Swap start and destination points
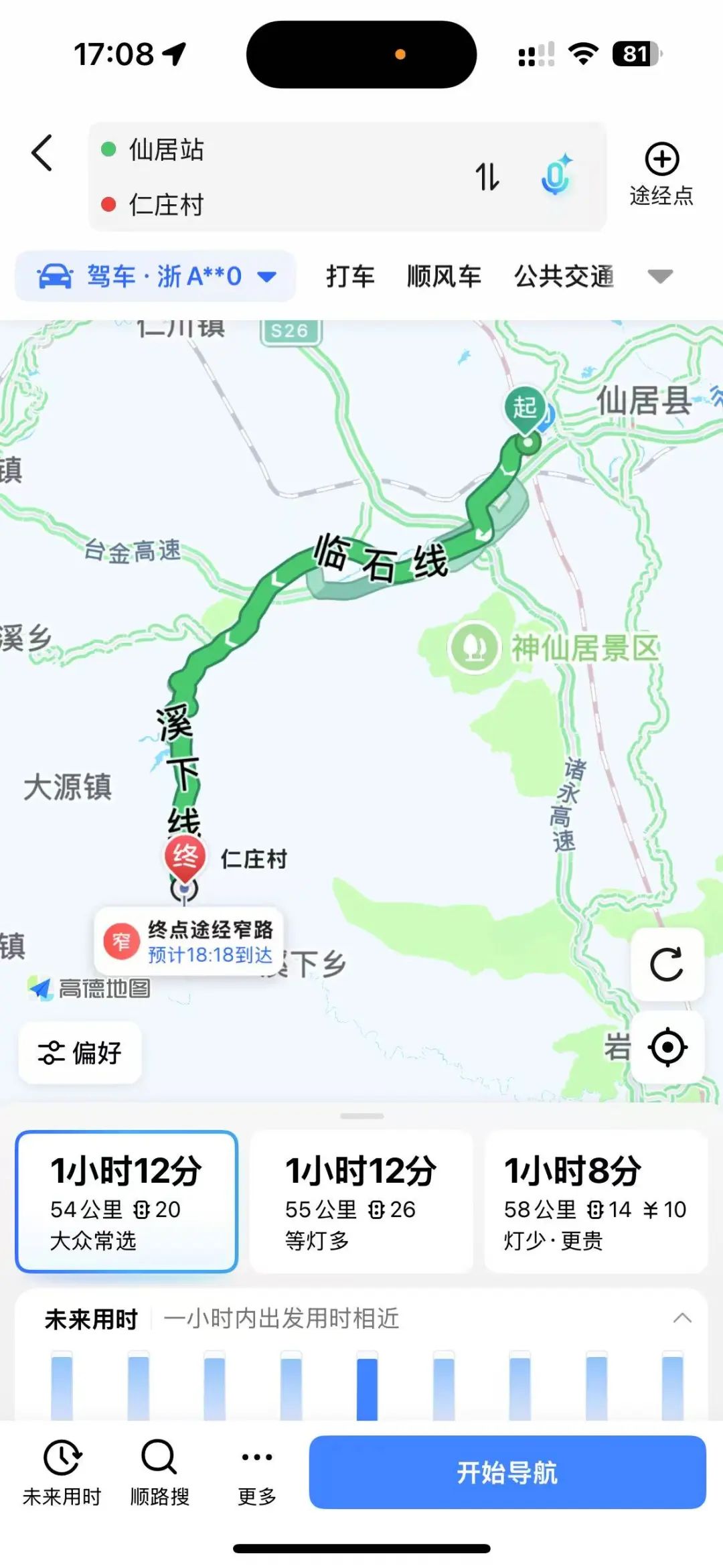The width and height of the screenshot is (723, 1568). pos(487,177)
